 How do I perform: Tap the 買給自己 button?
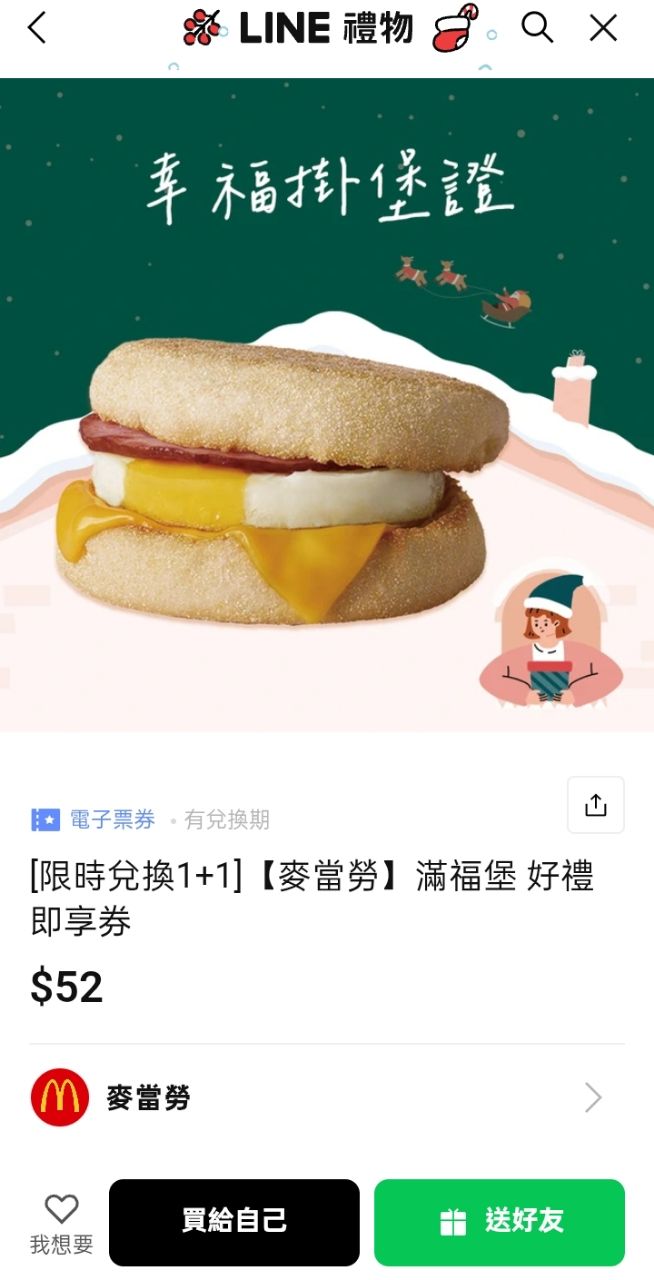pyautogui.click(x=234, y=1222)
